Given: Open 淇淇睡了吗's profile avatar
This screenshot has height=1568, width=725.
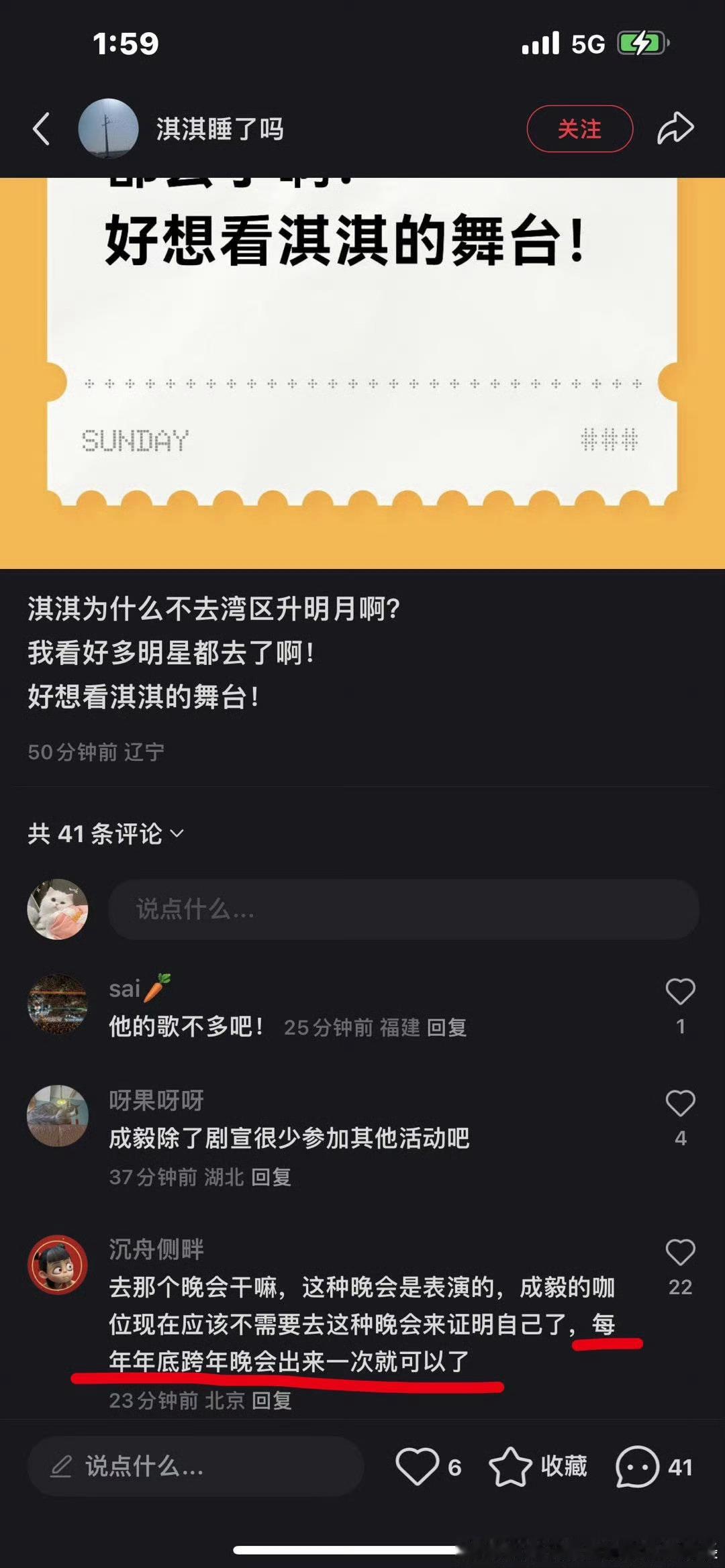Looking at the screenshot, I should [x=108, y=129].
